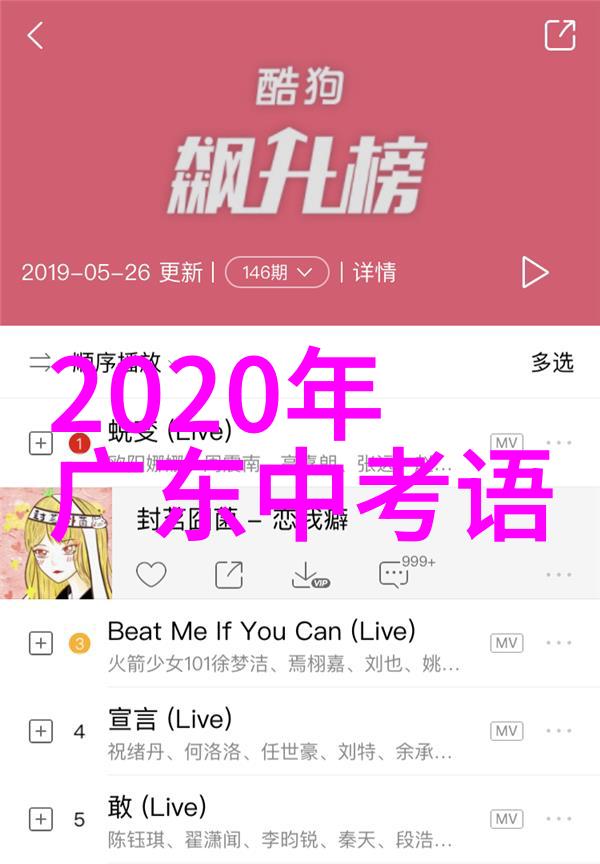Play the song 敢 (Live)
Viewport: 600px width, 864px height.
click(157, 806)
